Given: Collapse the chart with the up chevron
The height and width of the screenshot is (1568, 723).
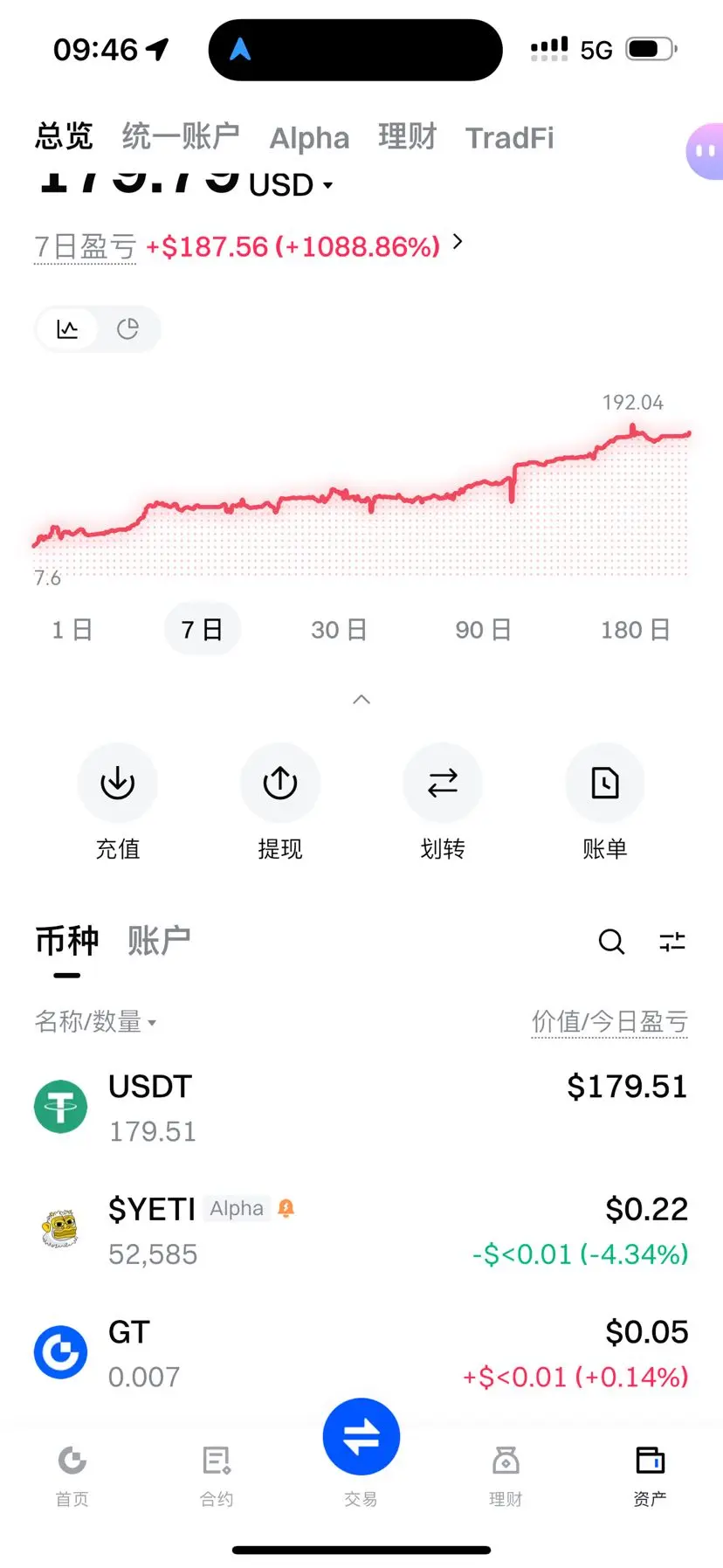Looking at the screenshot, I should pyautogui.click(x=361, y=699).
